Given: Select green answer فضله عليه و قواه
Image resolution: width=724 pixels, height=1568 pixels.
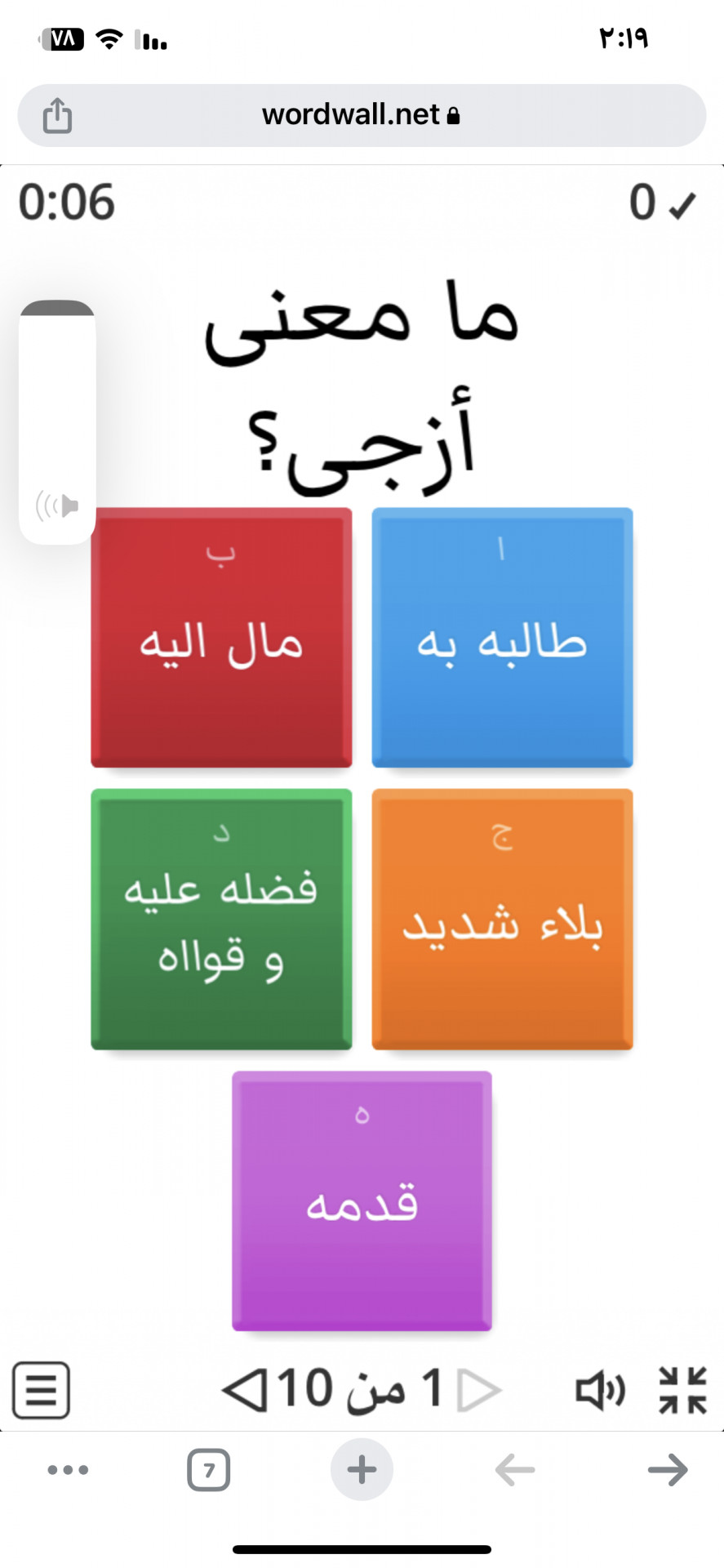Looking at the screenshot, I should pyautogui.click(x=221, y=920).
